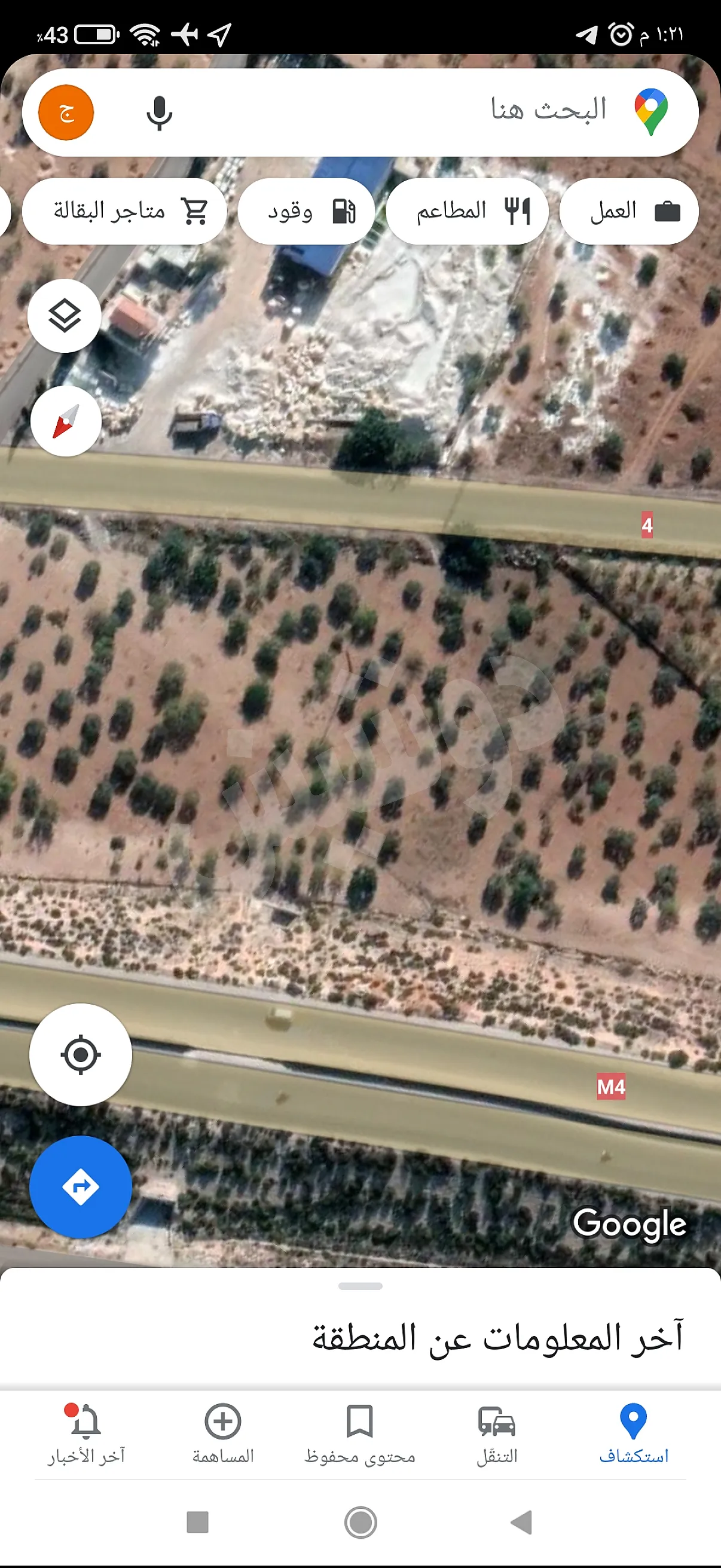Image resolution: width=721 pixels, height=1568 pixels.
Task: Expand the "آخر المعلومات عن المنطقة" sheet handle
Action: pyautogui.click(x=360, y=1286)
